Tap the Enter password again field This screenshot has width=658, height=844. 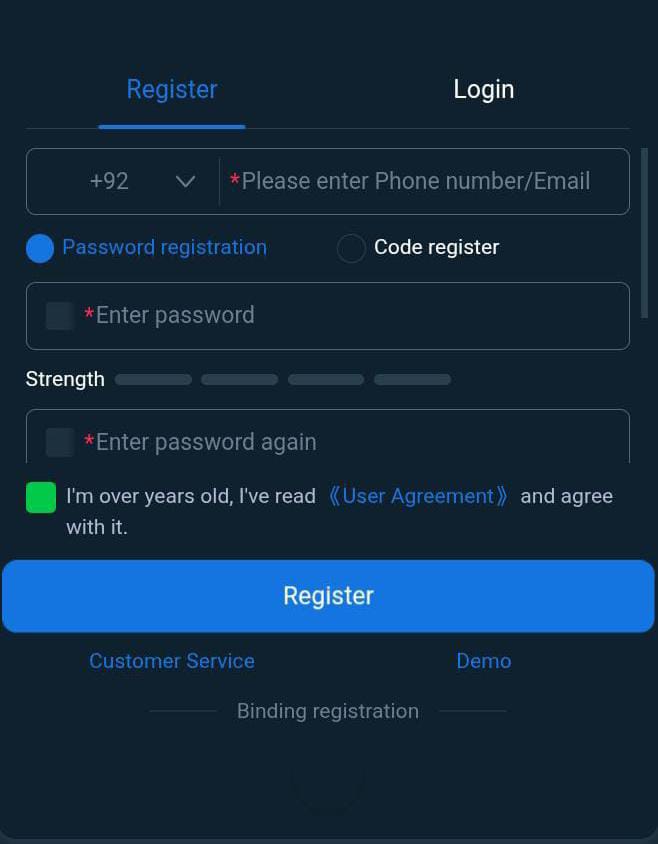click(340, 441)
